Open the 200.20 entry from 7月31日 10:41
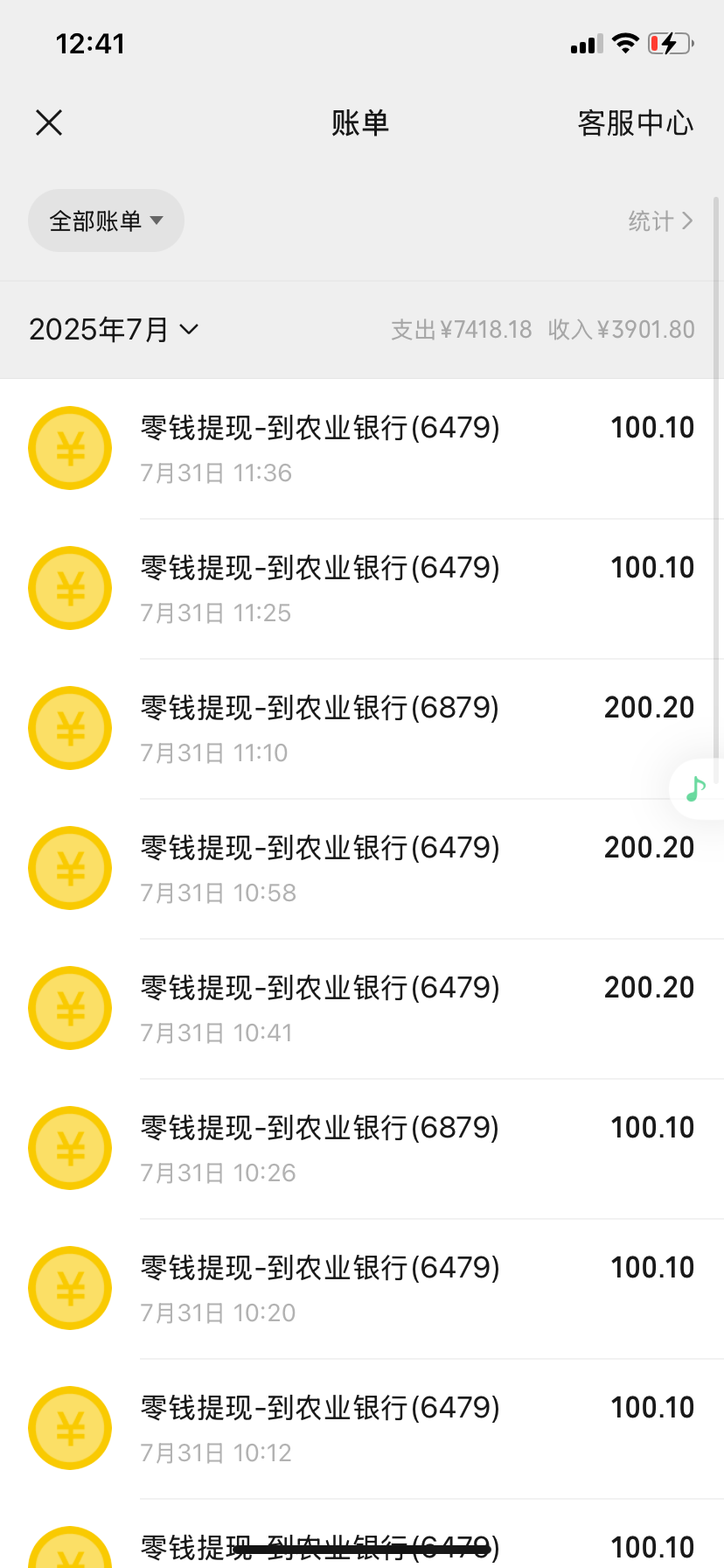The image size is (724, 1568). pos(362,1008)
